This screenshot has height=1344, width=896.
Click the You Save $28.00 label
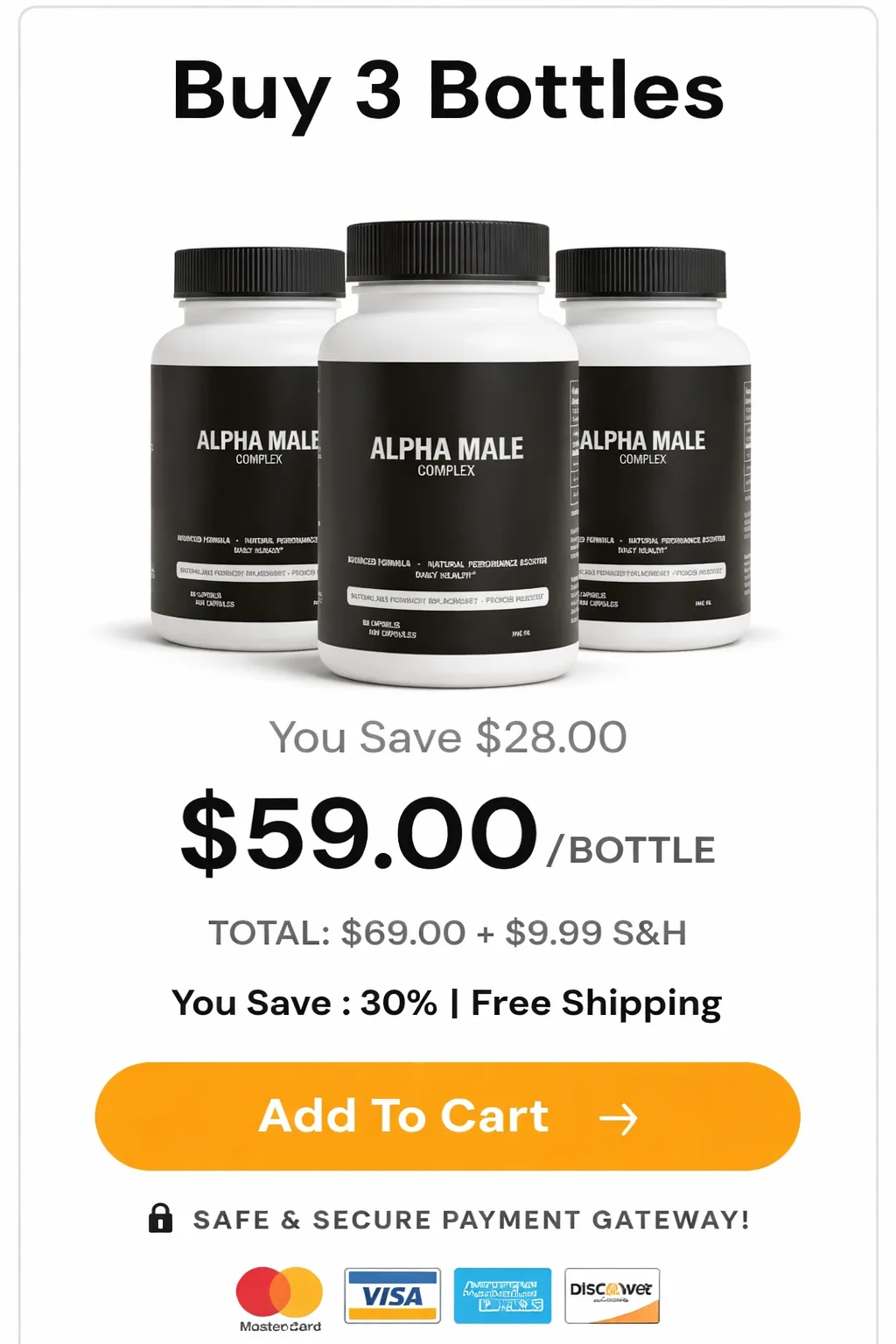coord(448,738)
